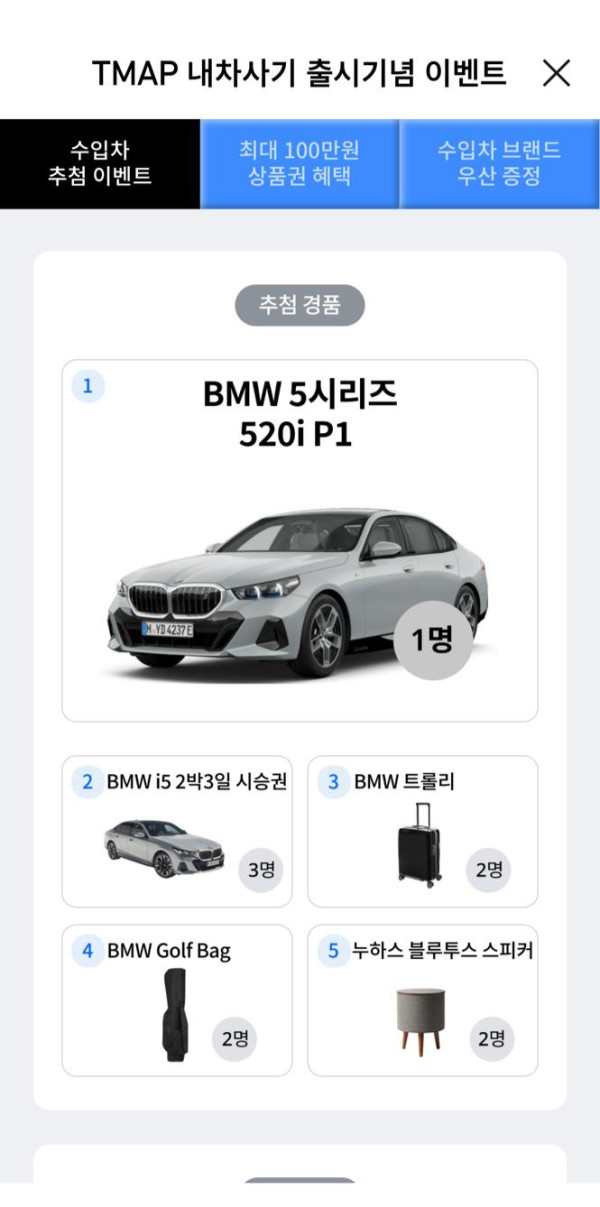Screen dimensions: 600x1207
Task: Close the TMAP 내차사기 event page
Action: pyautogui.click(x=556, y=73)
